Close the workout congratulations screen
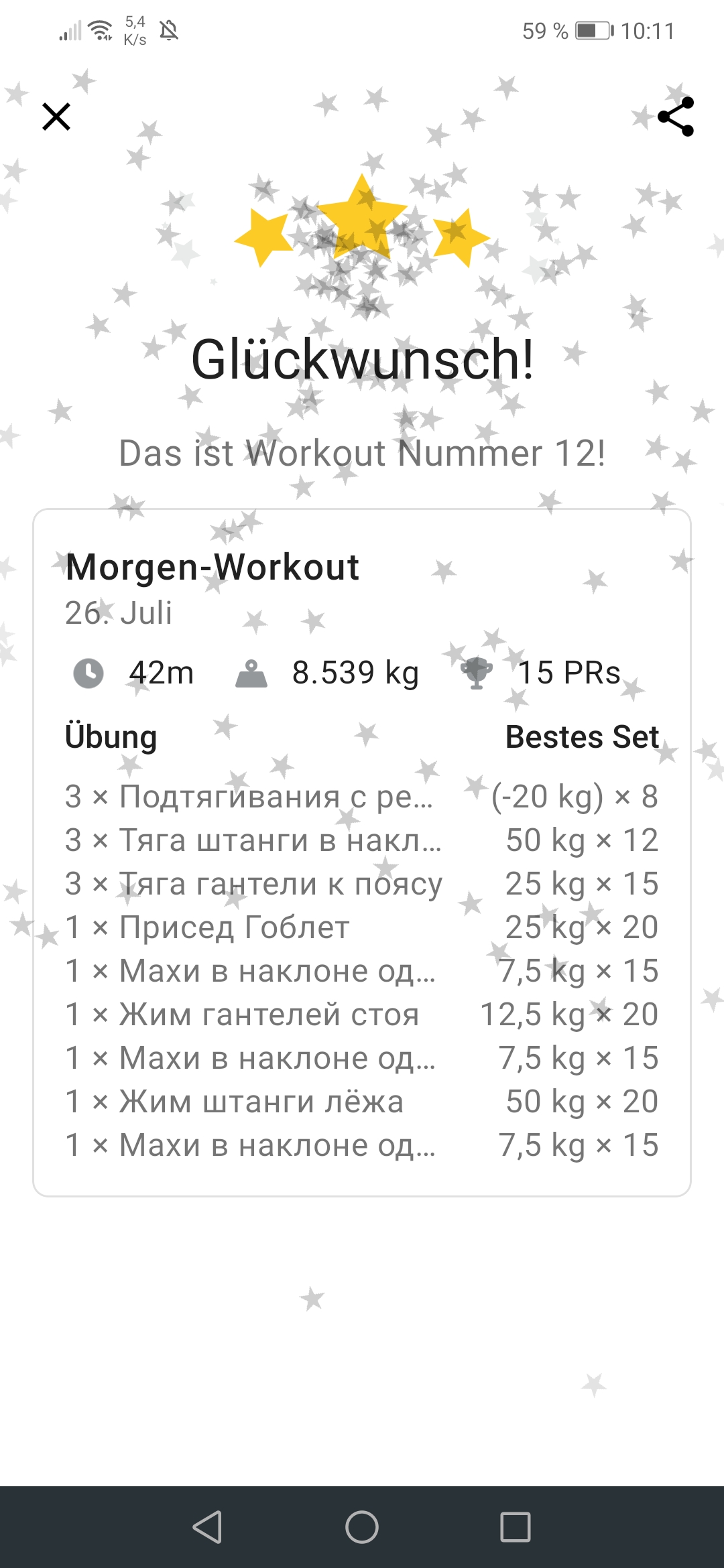 (56, 117)
